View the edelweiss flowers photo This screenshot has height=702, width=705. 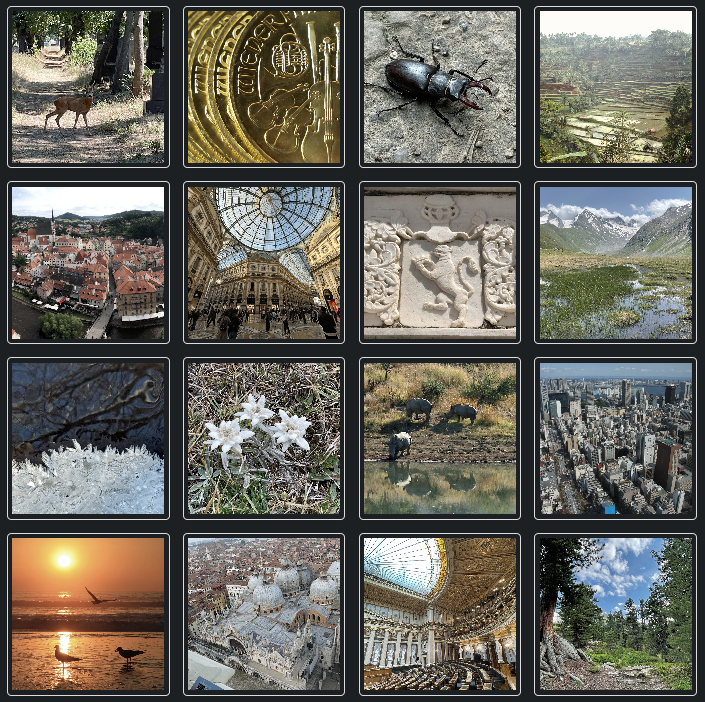point(264,438)
